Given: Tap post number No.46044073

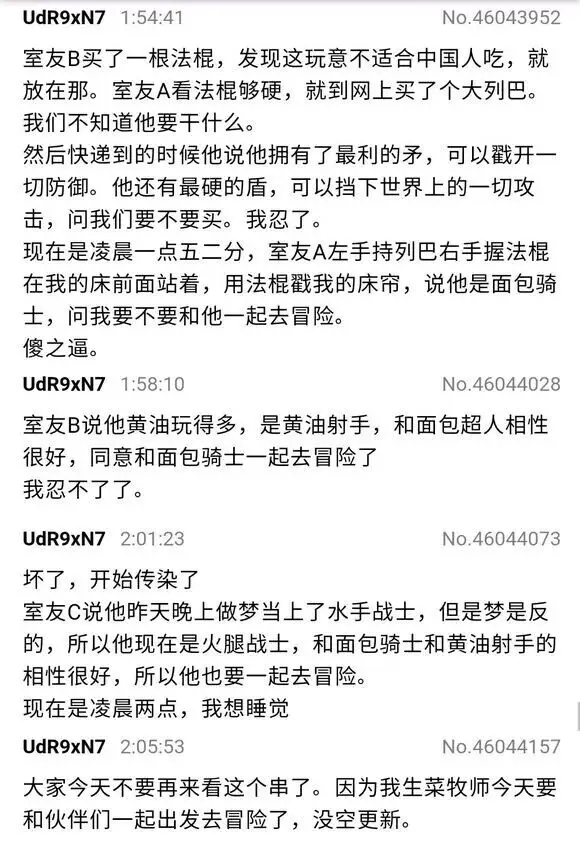Looking at the screenshot, I should pos(501,539).
